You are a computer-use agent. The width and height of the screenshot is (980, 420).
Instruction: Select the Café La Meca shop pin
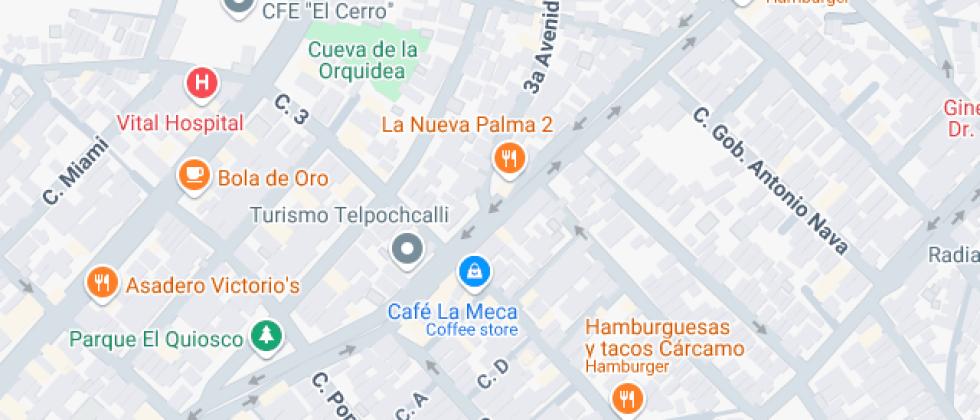[x=474, y=273]
